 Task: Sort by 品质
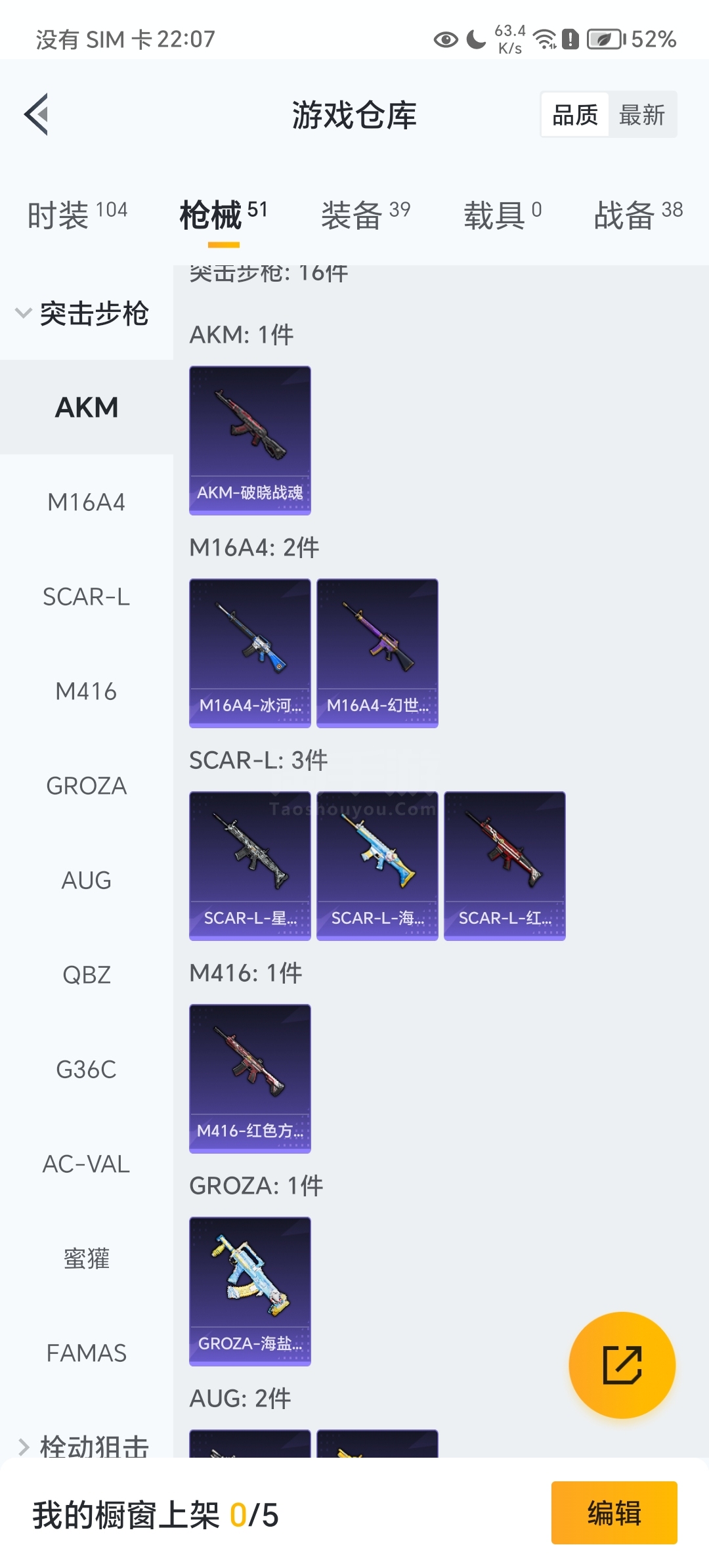pos(575,115)
